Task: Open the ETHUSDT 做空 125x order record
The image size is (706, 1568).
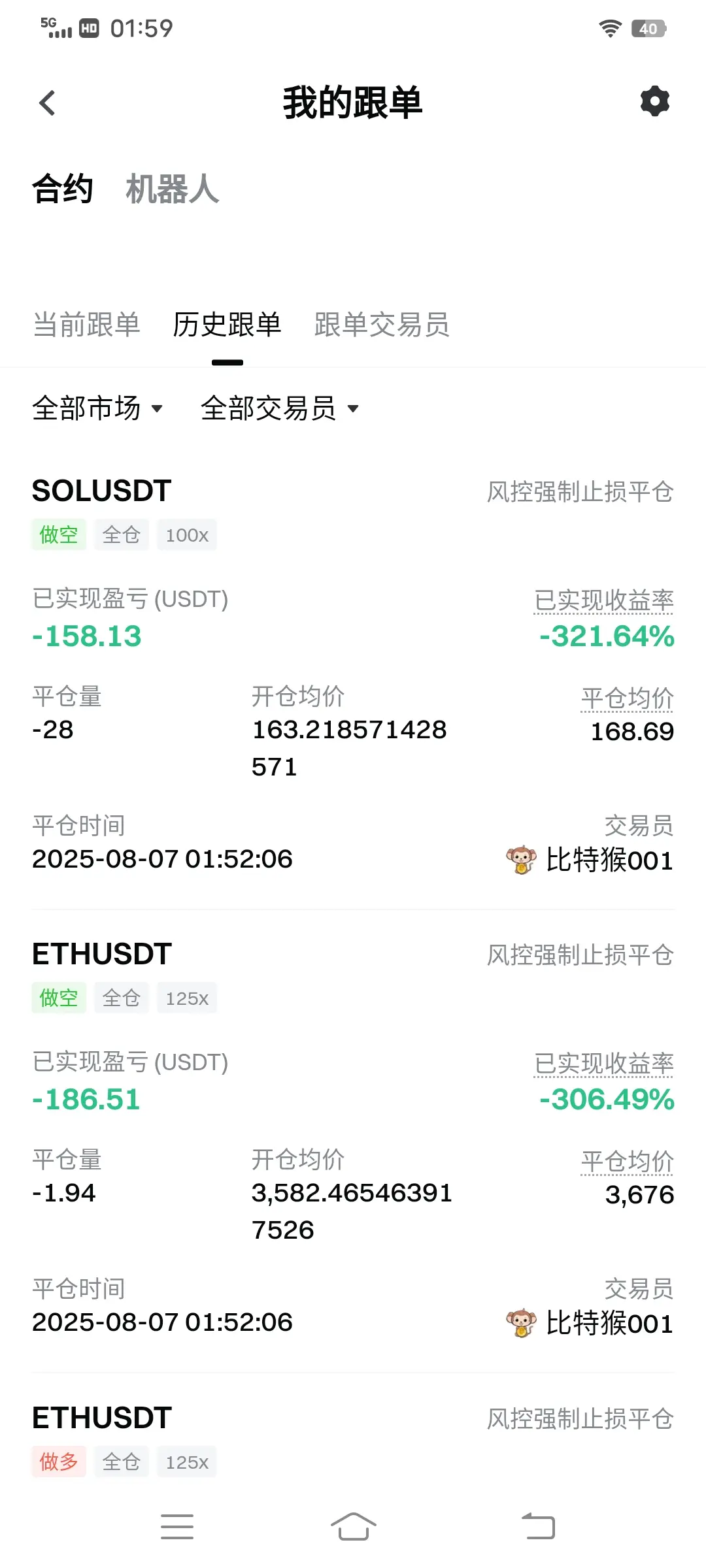Action: click(101, 955)
